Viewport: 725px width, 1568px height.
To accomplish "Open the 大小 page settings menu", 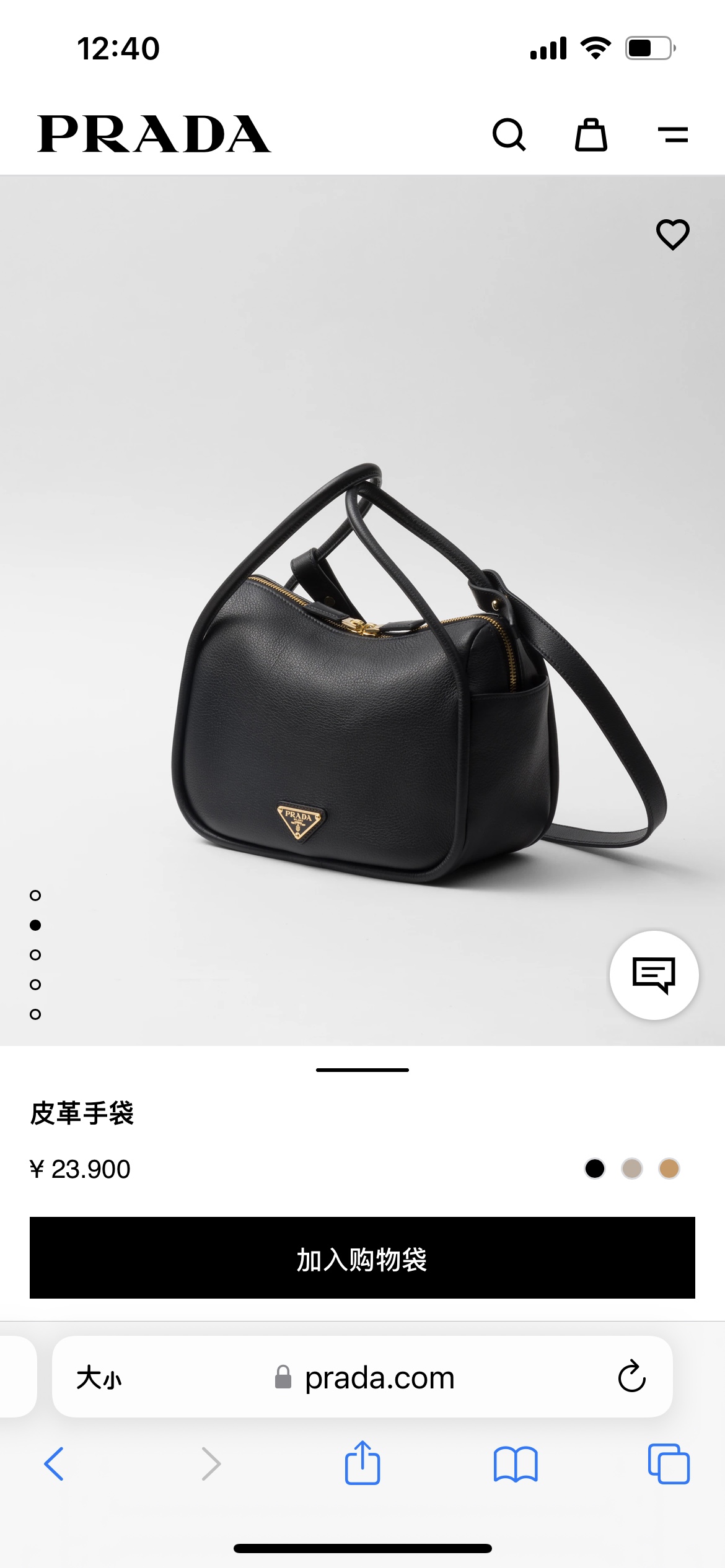I will click(99, 1378).
